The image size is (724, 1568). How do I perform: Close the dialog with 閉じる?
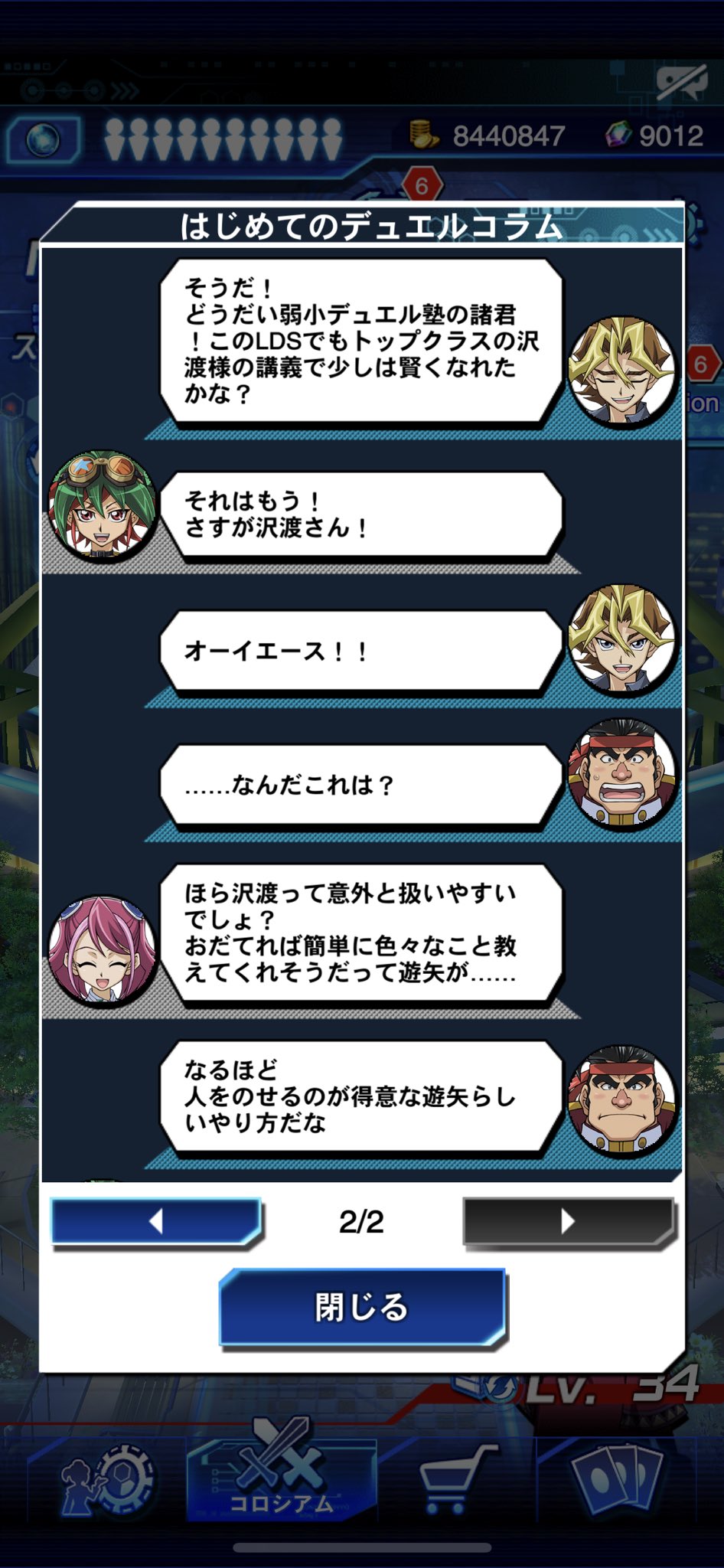(362, 1308)
